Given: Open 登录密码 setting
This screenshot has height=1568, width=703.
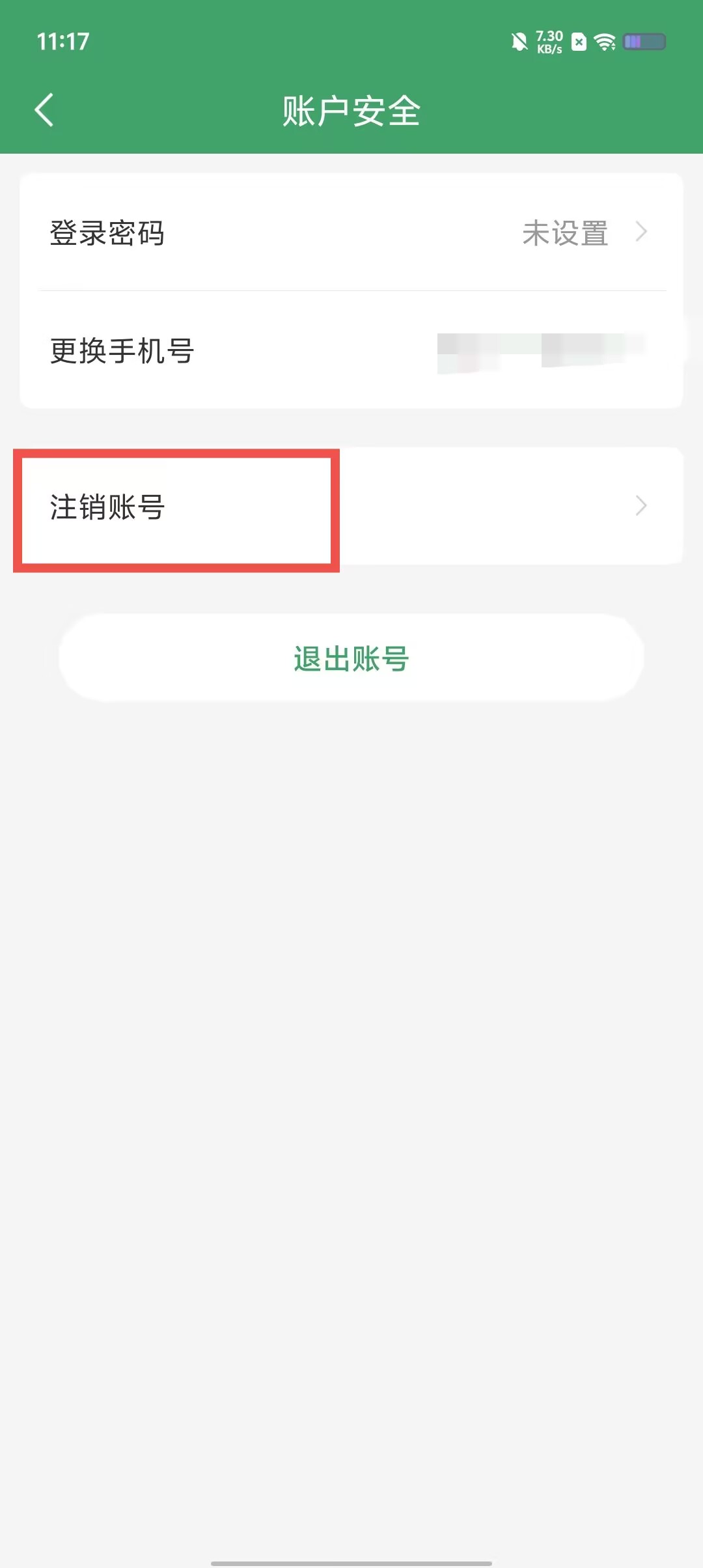Looking at the screenshot, I should (x=351, y=232).
